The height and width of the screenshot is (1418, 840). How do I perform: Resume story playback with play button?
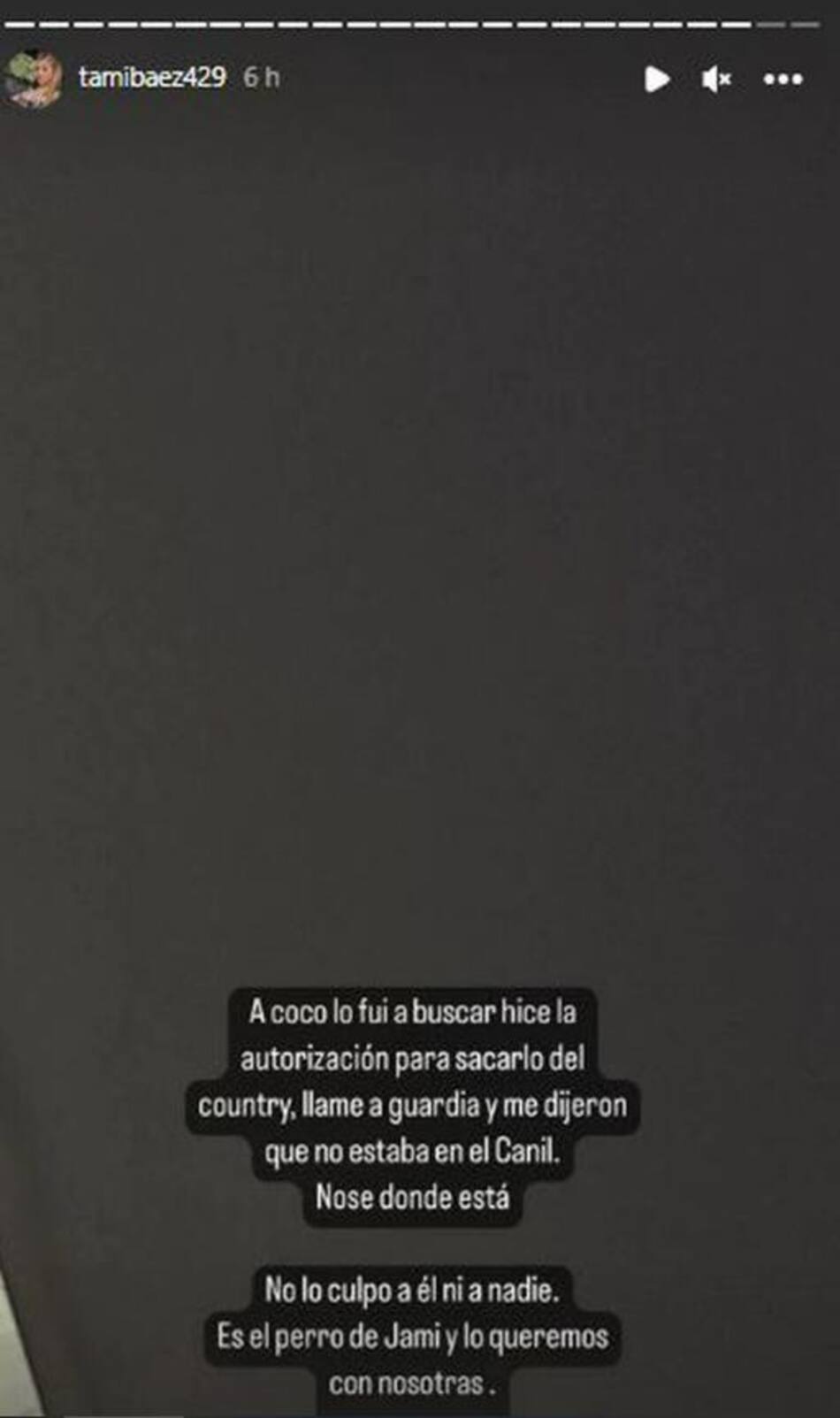[656, 80]
